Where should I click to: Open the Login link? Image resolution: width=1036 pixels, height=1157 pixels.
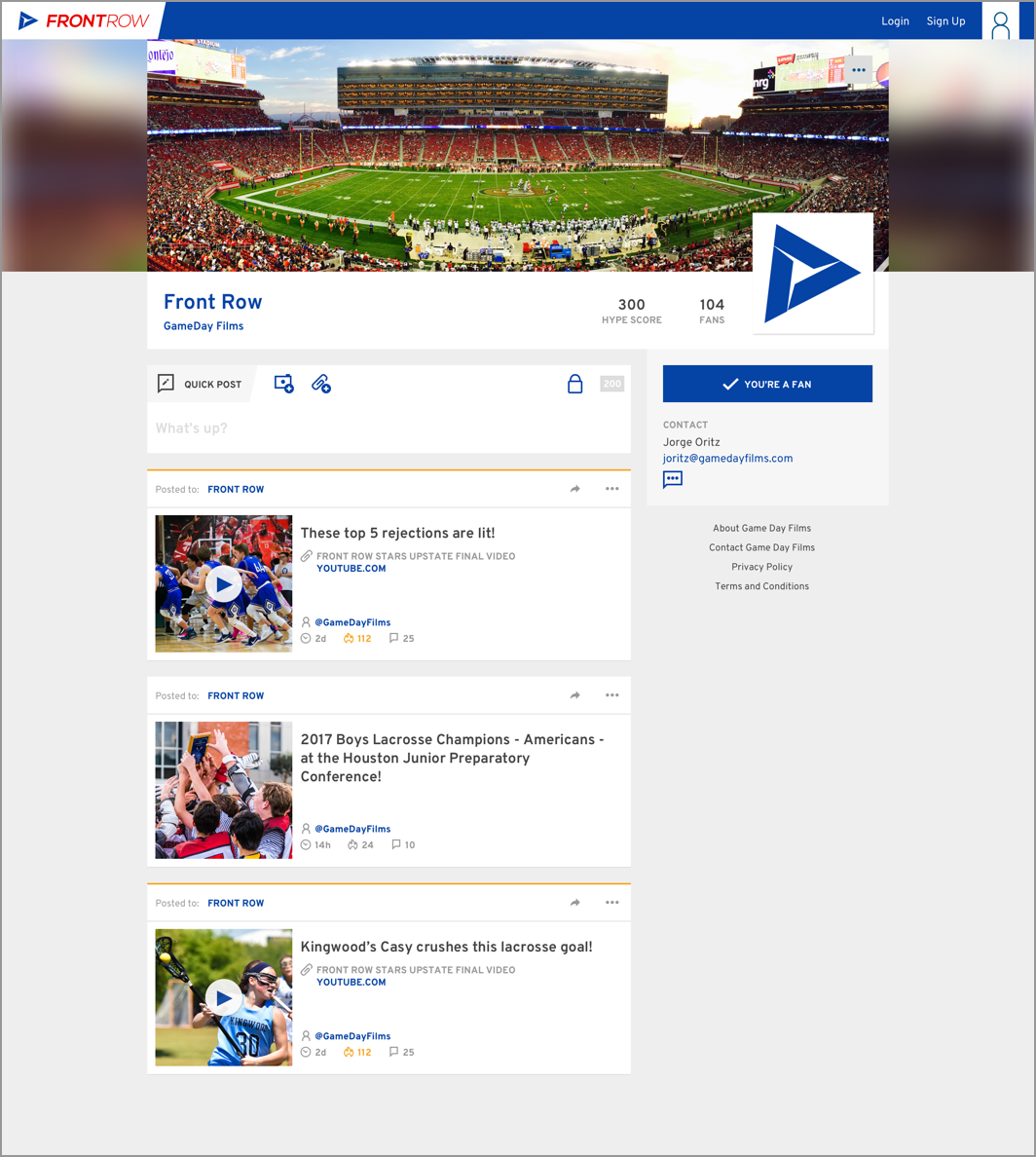point(895,21)
